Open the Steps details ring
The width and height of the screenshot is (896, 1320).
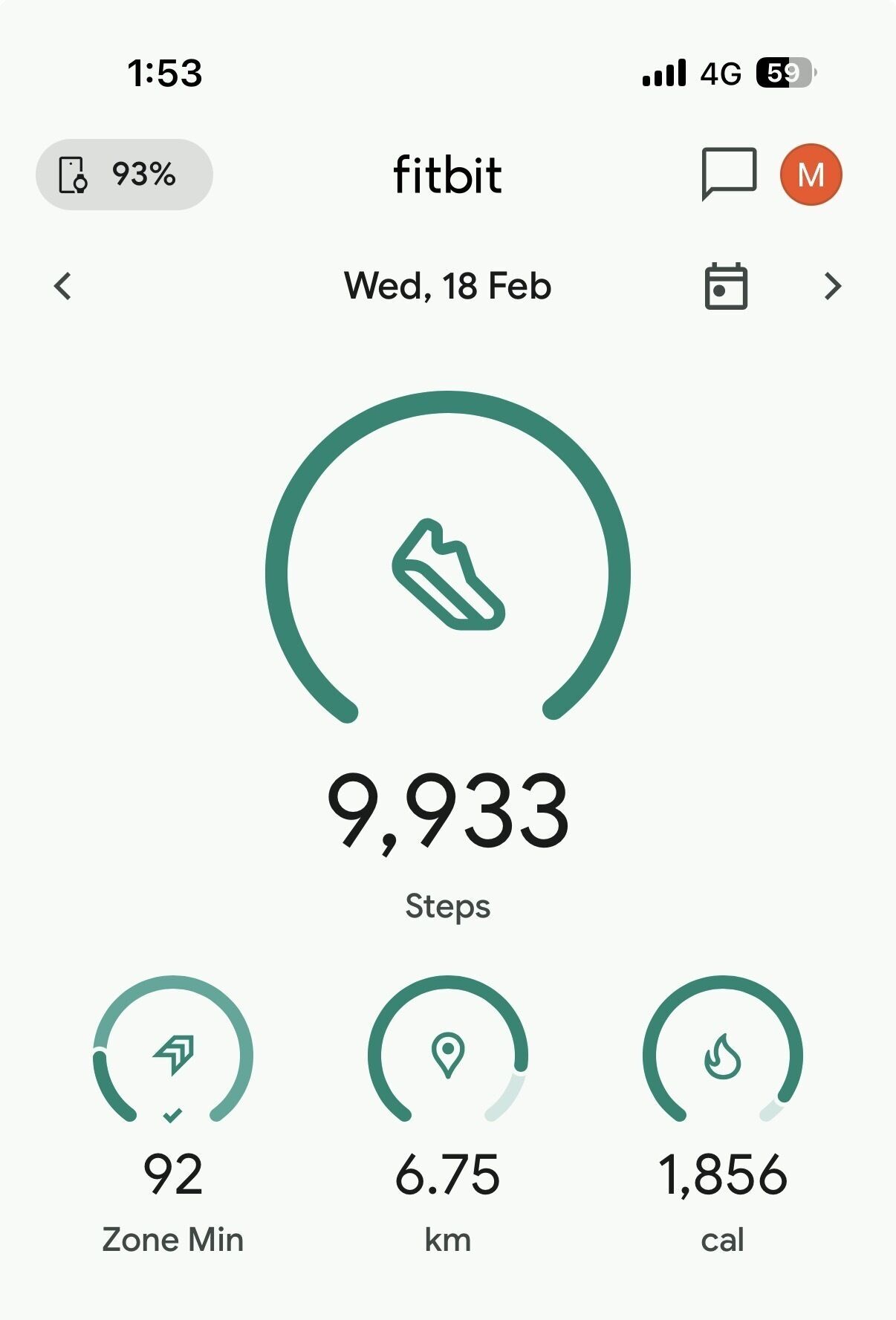pyautogui.click(x=448, y=656)
